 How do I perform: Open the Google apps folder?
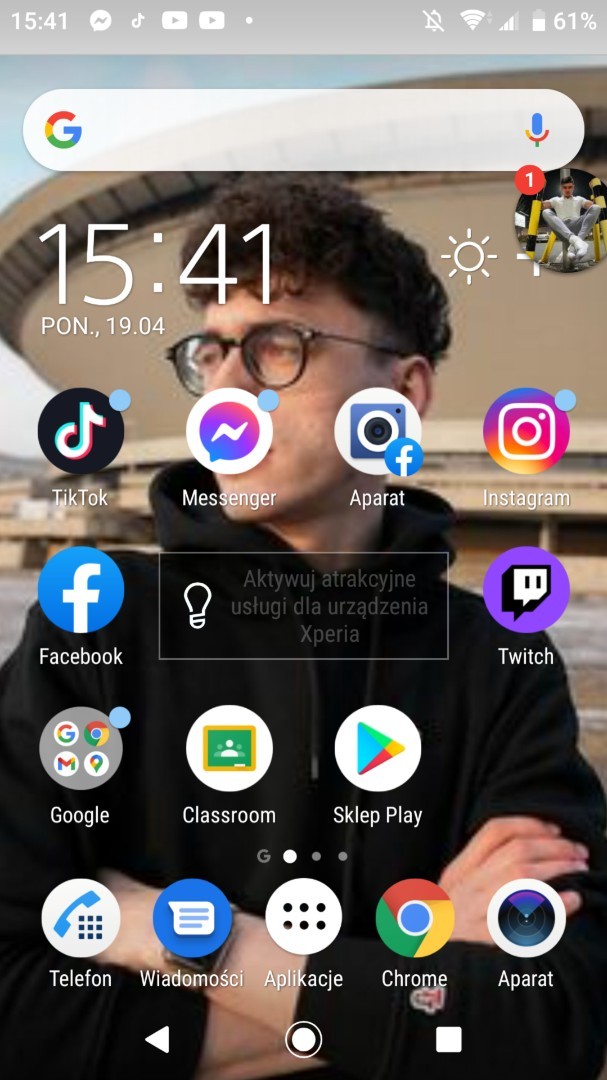[81, 748]
